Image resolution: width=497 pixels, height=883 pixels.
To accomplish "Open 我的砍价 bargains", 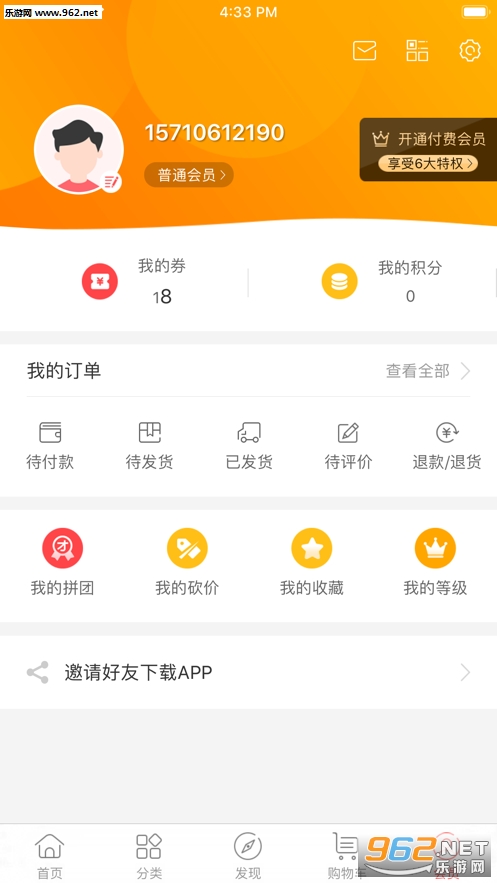I will pyautogui.click(x=187, y=563).
